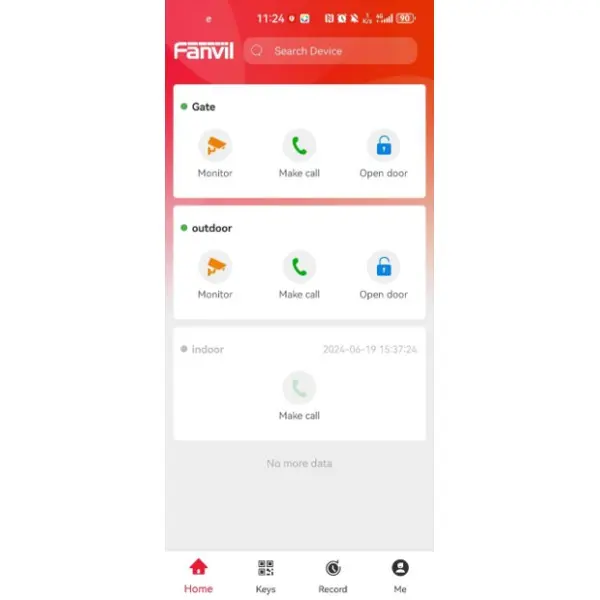This screenshot has width=600, height=600.
Task: Switch to the Me tab
Action: [400, 575]
